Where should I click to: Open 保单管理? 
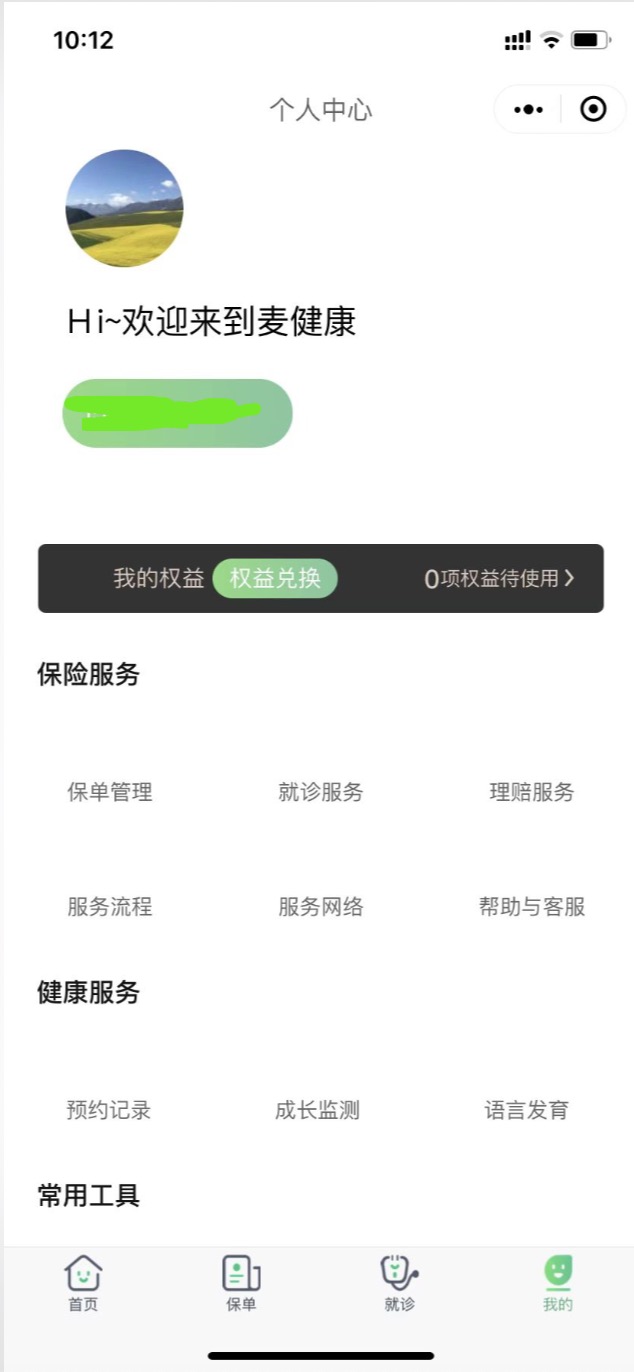click(x=110, y=792)
